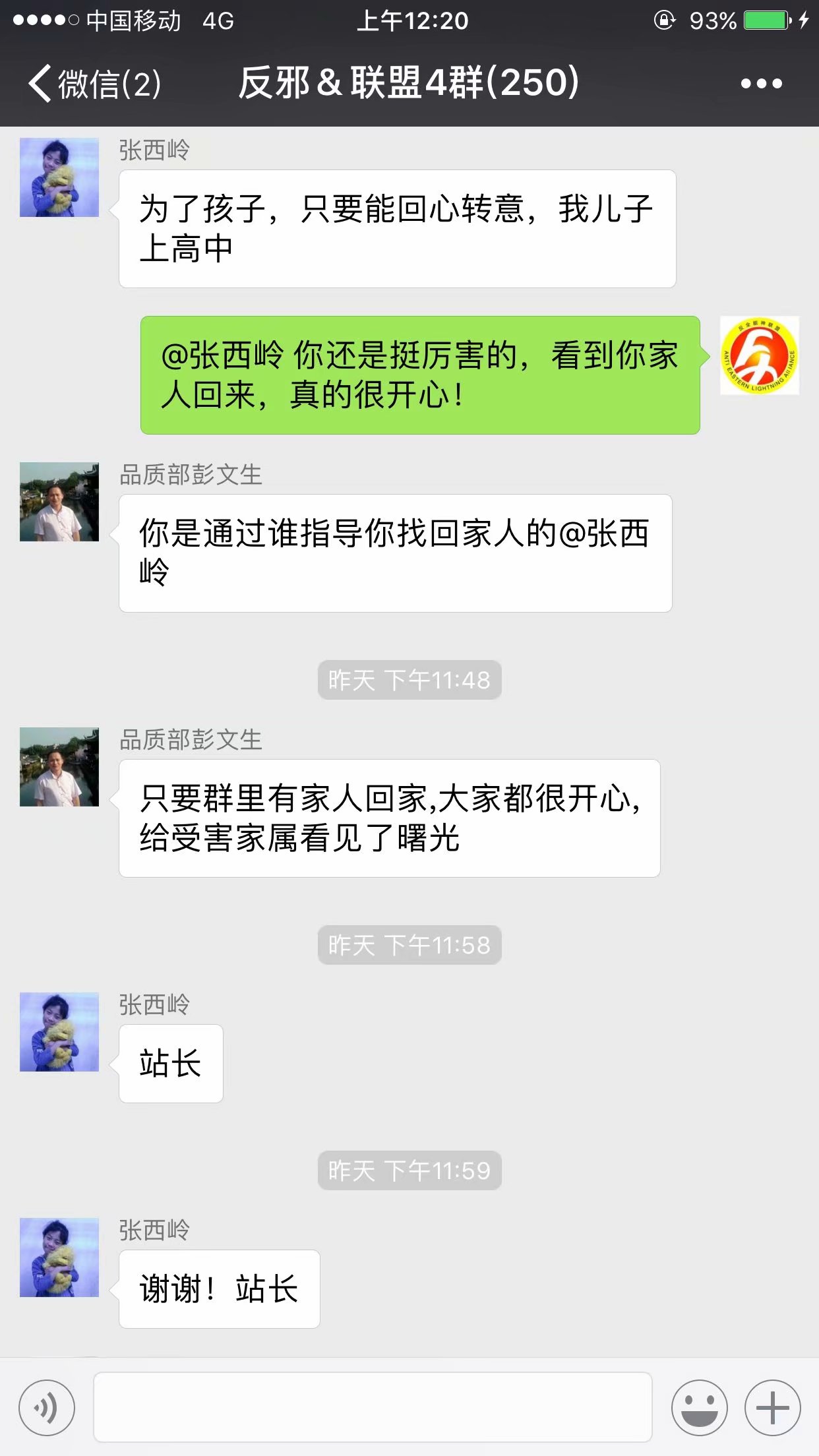Open 品质部彭文生's avatar next to 你是通过谁 message
This screenshot has width=819, height=1456.
(59, 502)
